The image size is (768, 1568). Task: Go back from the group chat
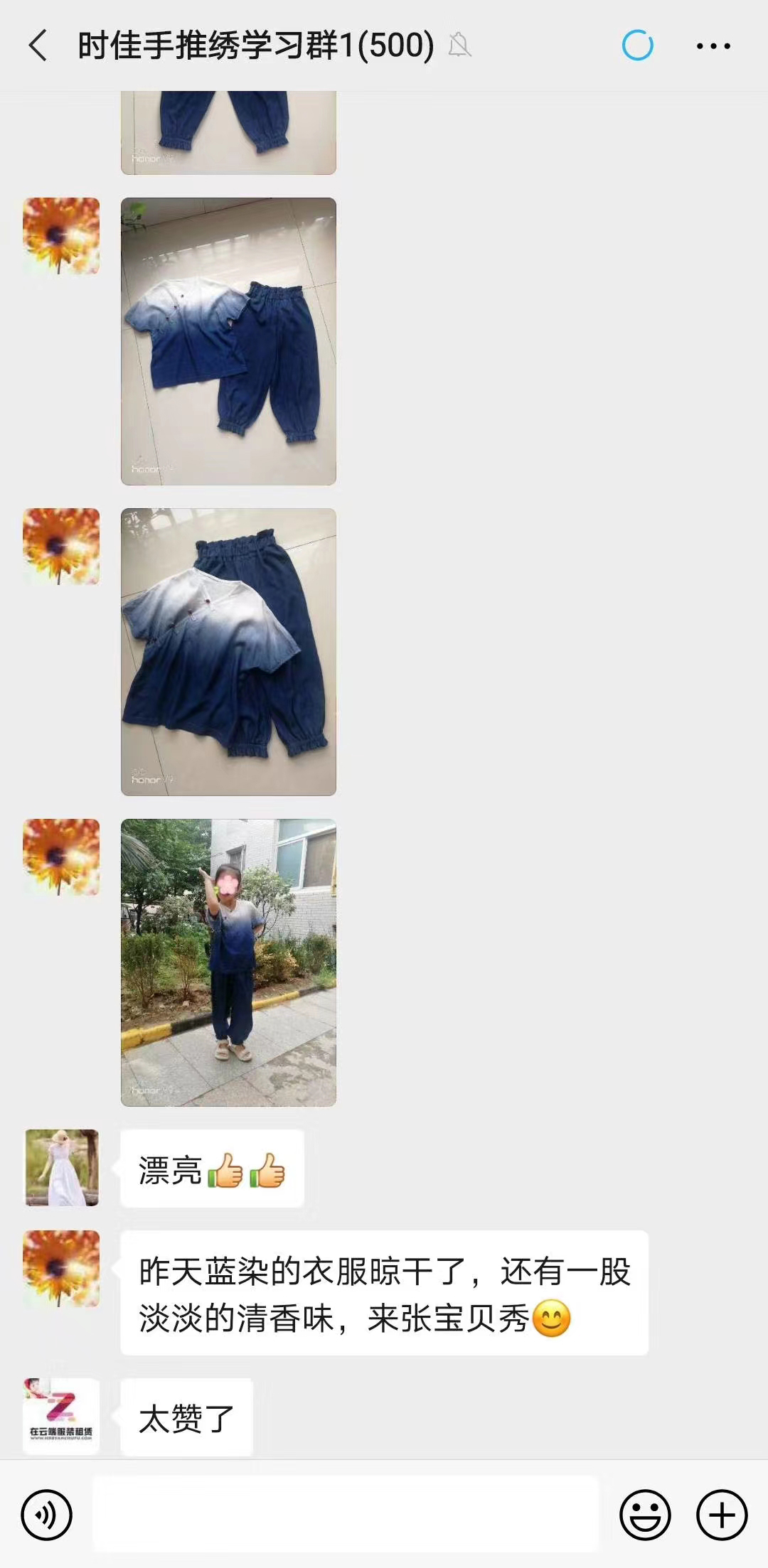click(38, 46)
